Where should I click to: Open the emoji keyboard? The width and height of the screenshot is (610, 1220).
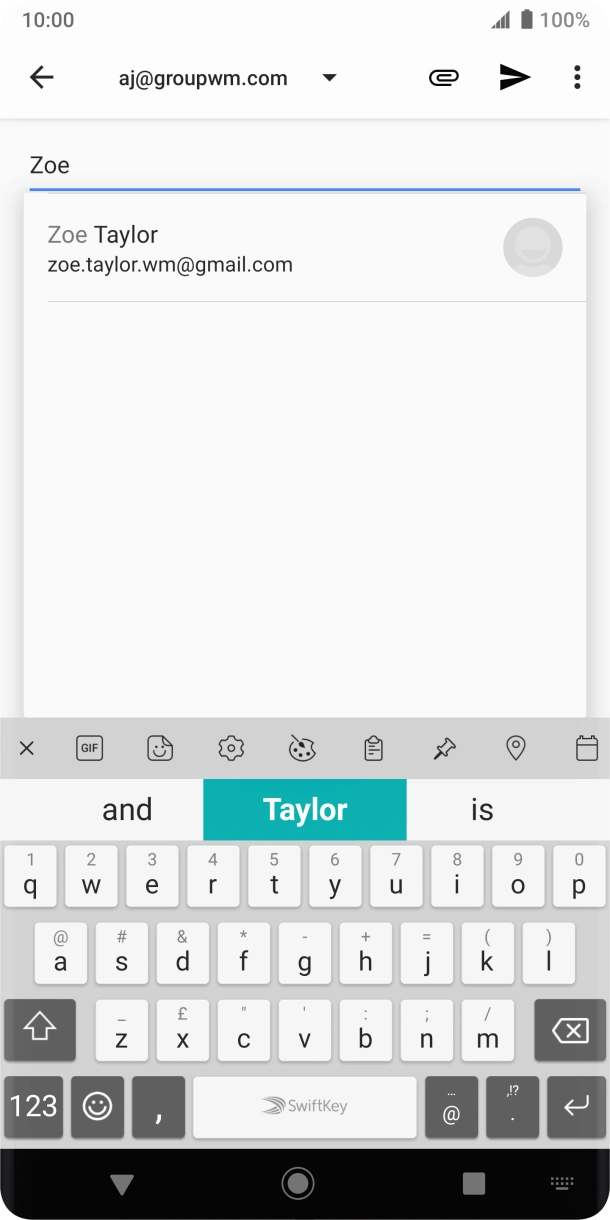coord(97,1106)
